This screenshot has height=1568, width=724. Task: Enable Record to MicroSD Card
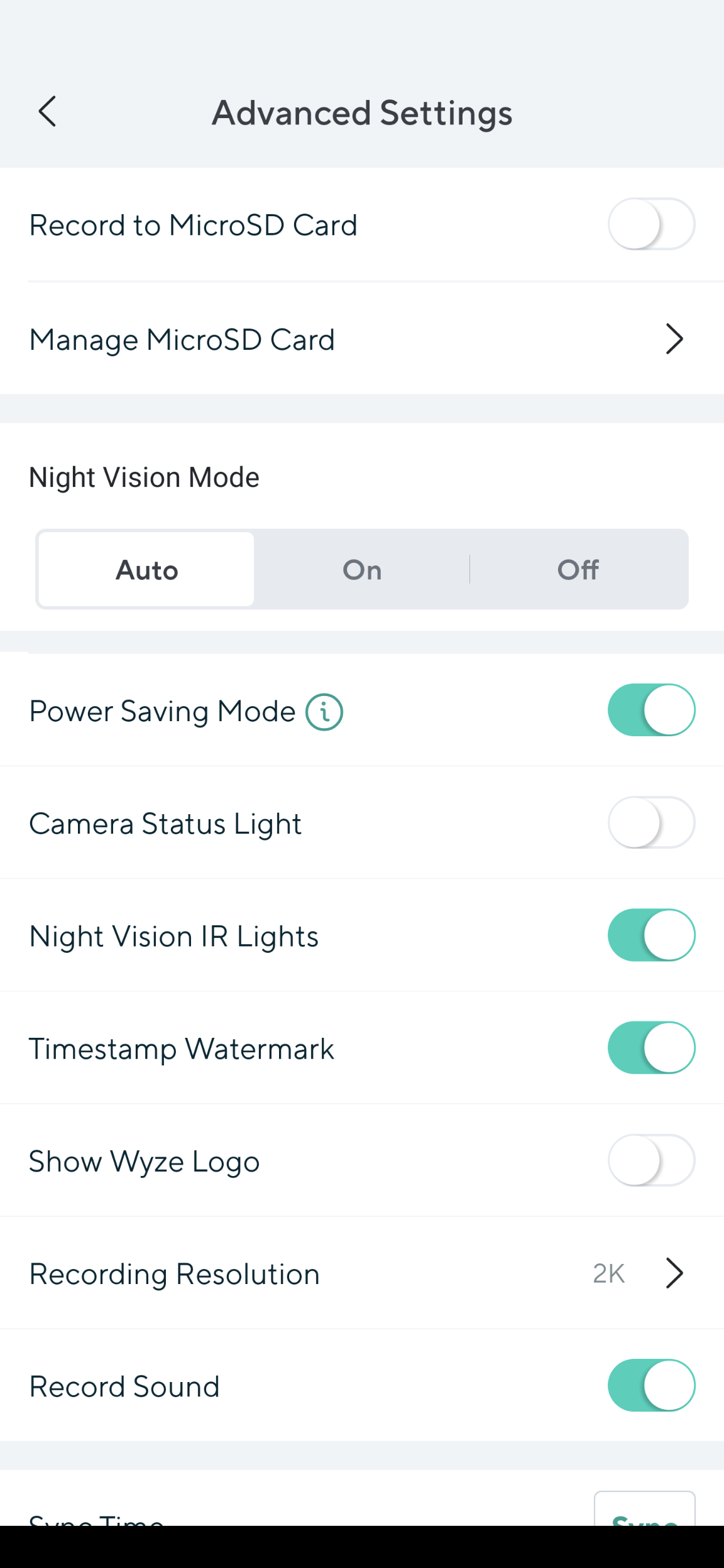[x=651, y=224]
